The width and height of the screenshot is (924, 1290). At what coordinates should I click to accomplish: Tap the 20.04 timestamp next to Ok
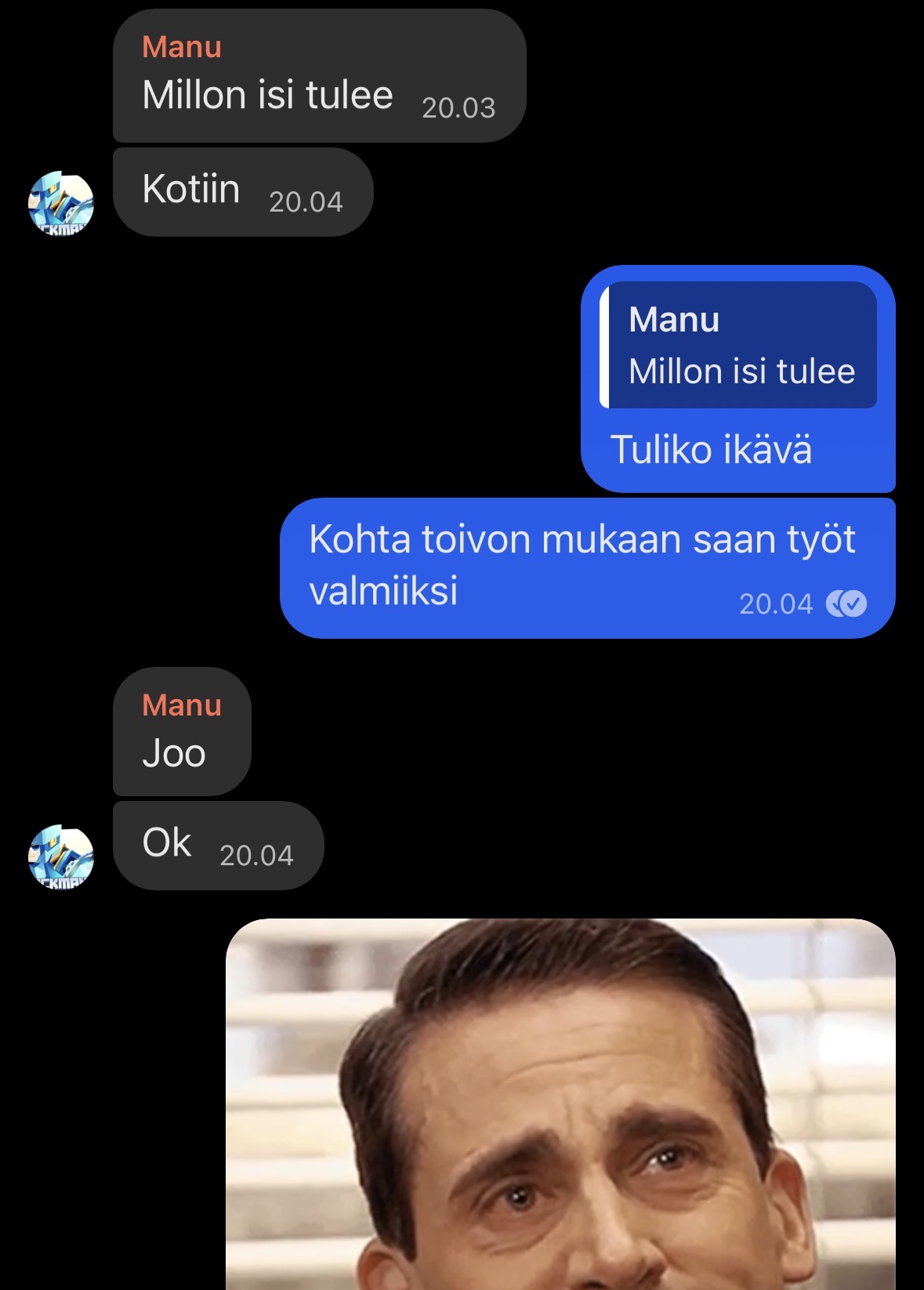pos(258,853)
